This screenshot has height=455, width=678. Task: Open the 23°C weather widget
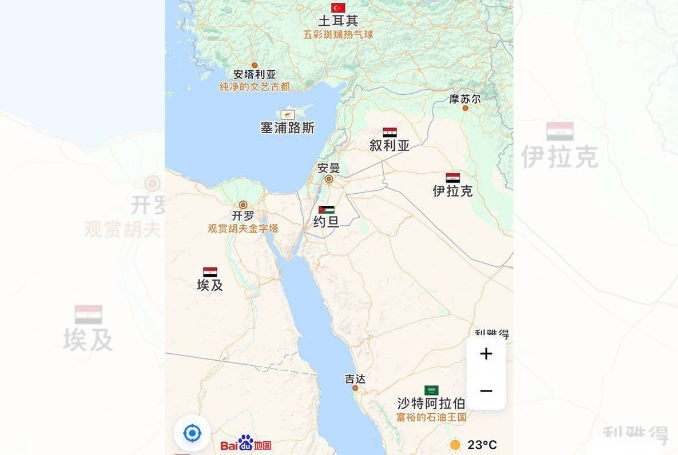473,445
